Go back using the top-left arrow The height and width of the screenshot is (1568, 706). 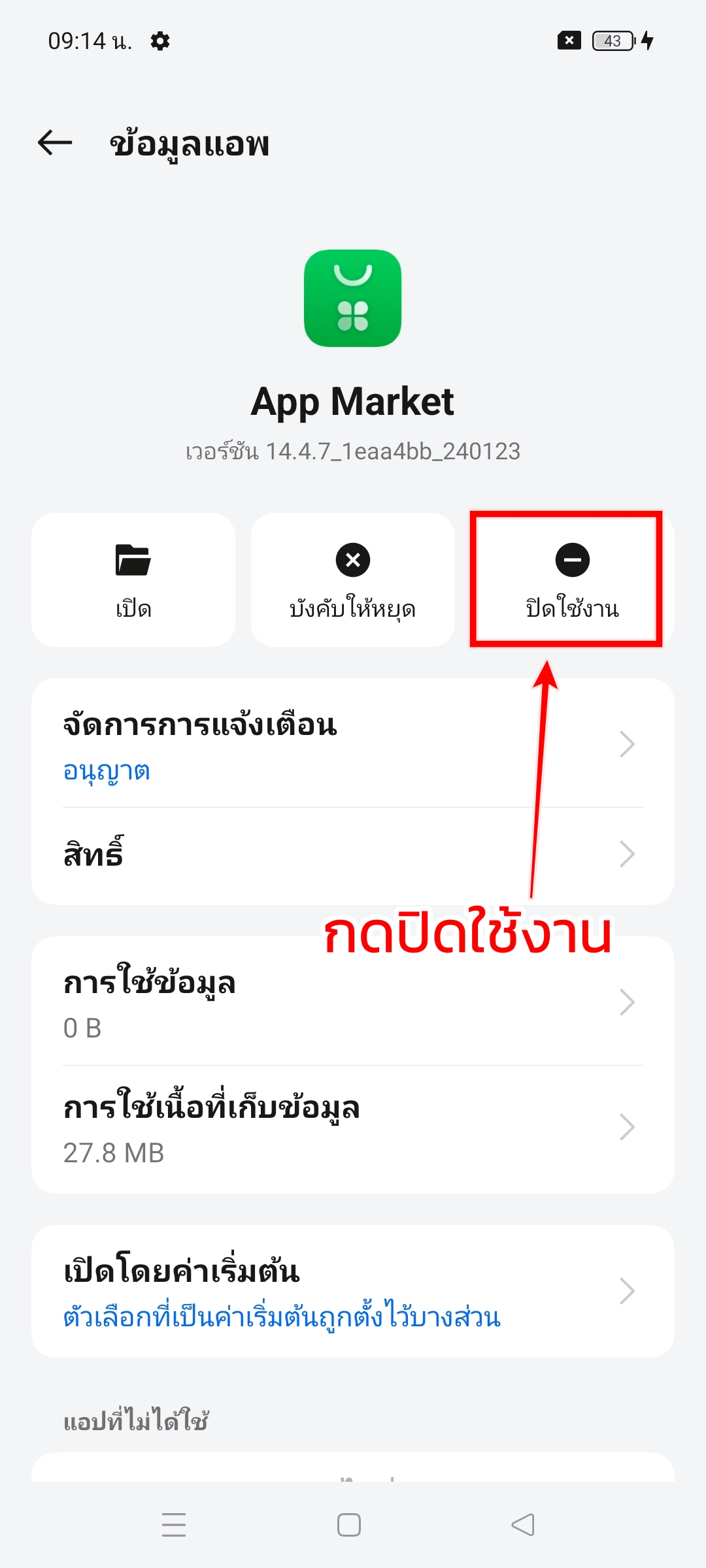point(55,142)
